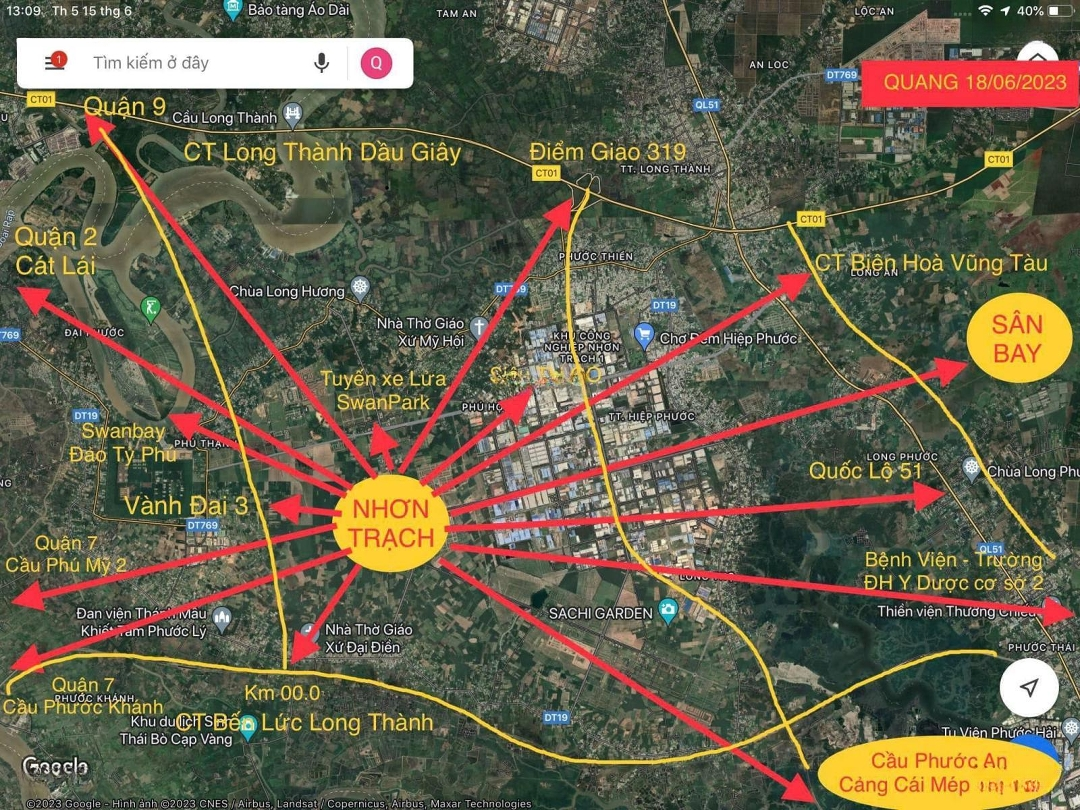Screen dimensions: 1080x810
Task: Select the Chùa Long Phước temple pin
Action: (970, 469)
